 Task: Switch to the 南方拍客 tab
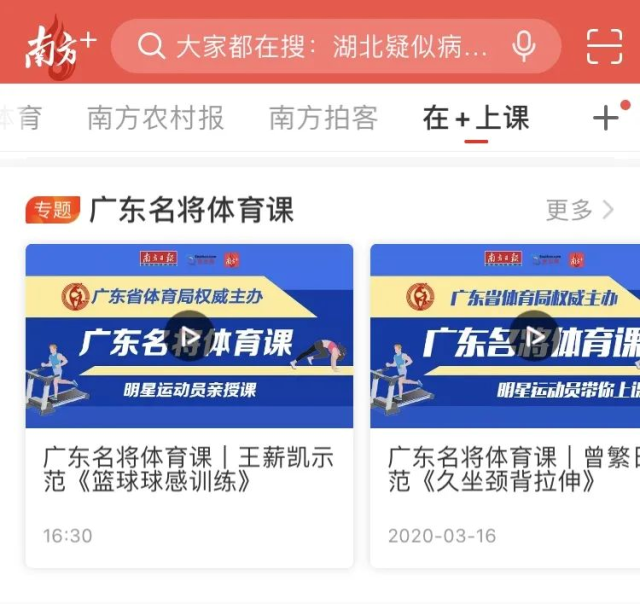323,118
